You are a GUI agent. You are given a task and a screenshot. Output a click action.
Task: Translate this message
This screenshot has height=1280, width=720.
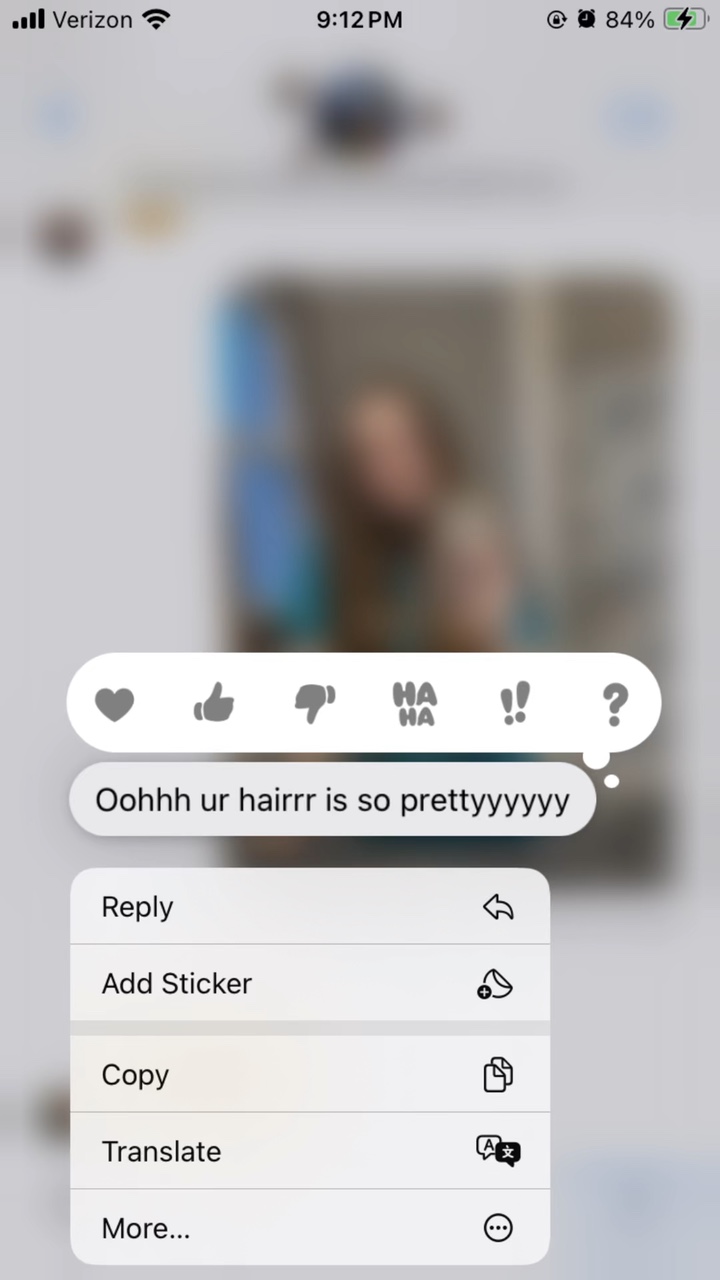click(x=310, y=1151)
